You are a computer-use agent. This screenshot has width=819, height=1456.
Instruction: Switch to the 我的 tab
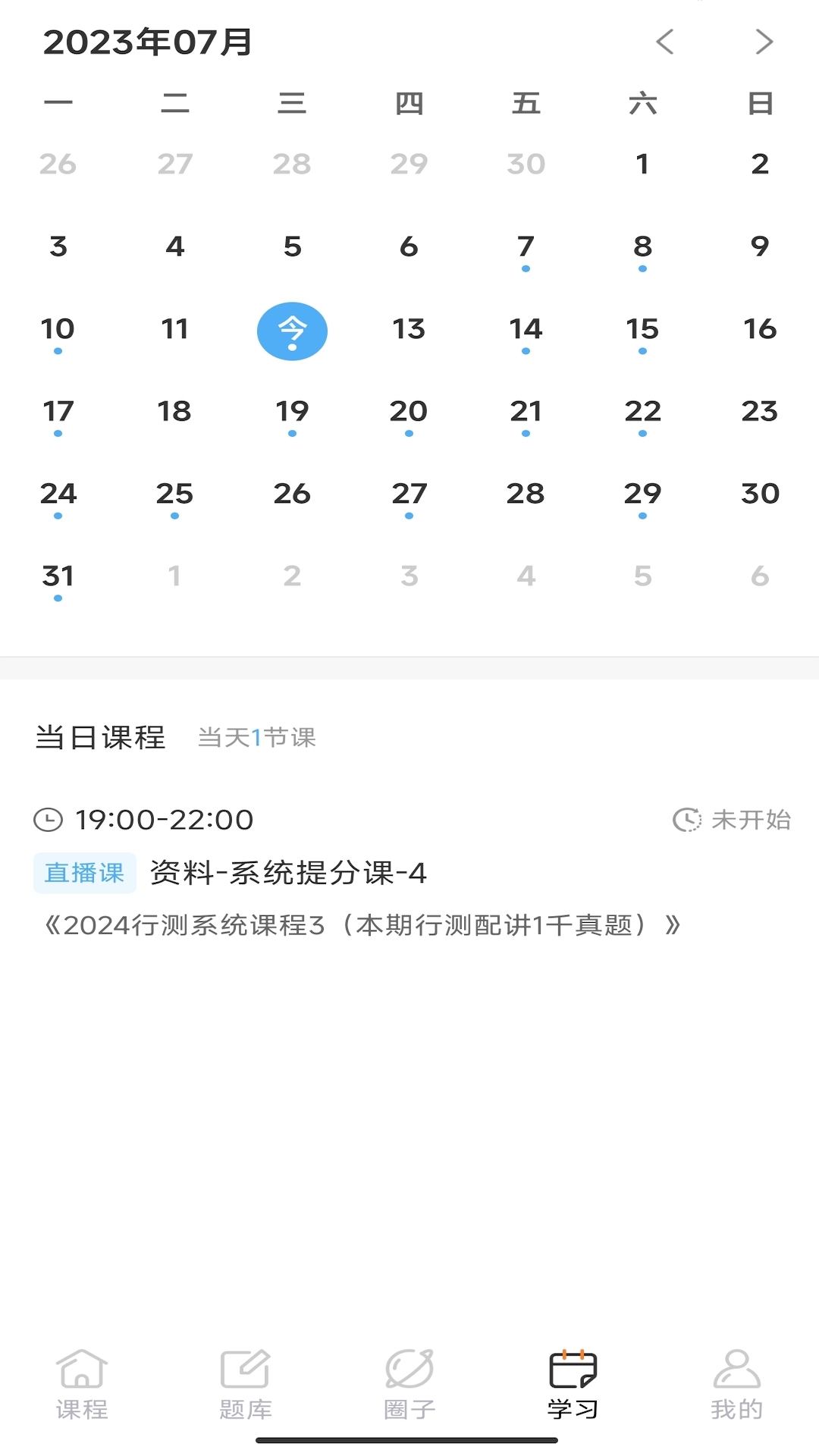coord(736,1392)
